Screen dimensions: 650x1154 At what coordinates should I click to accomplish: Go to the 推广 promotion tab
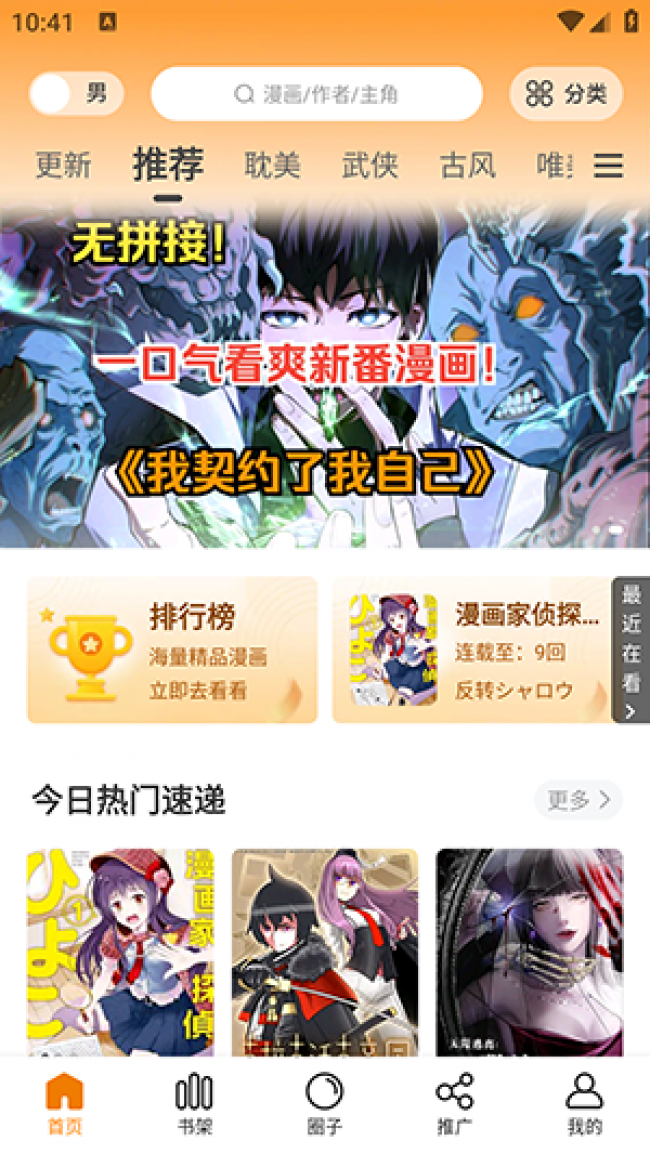point(454,1104)
